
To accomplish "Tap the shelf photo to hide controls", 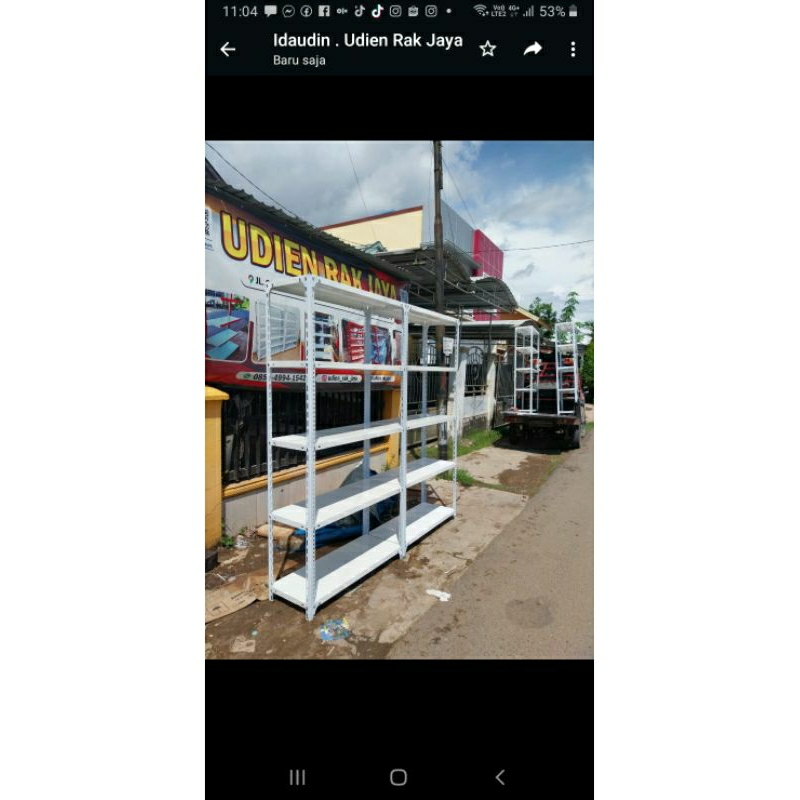I will click(399, 400).
